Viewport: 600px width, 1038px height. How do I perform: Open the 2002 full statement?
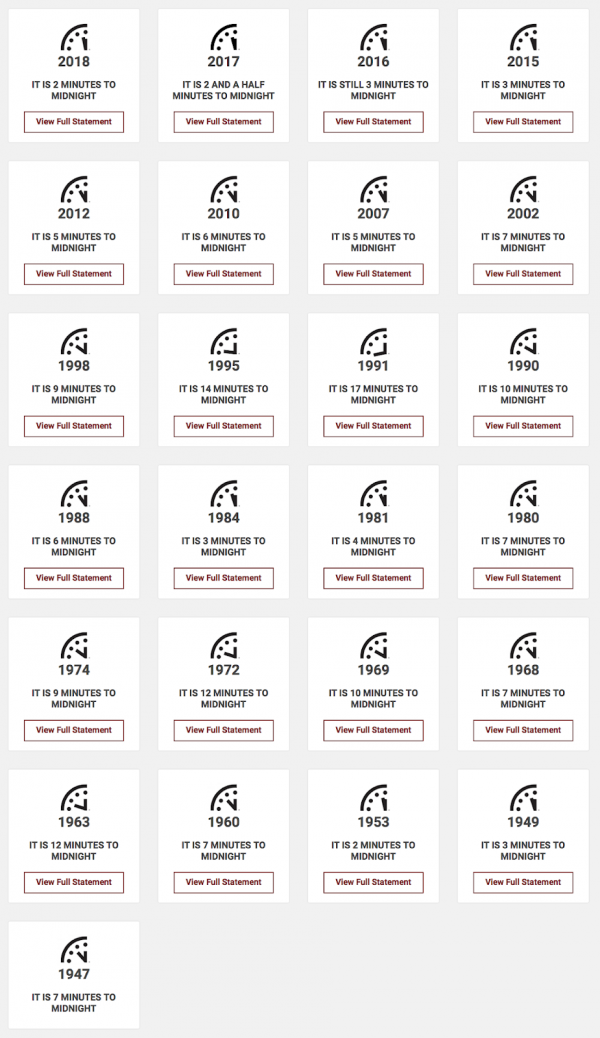point(523,274)
